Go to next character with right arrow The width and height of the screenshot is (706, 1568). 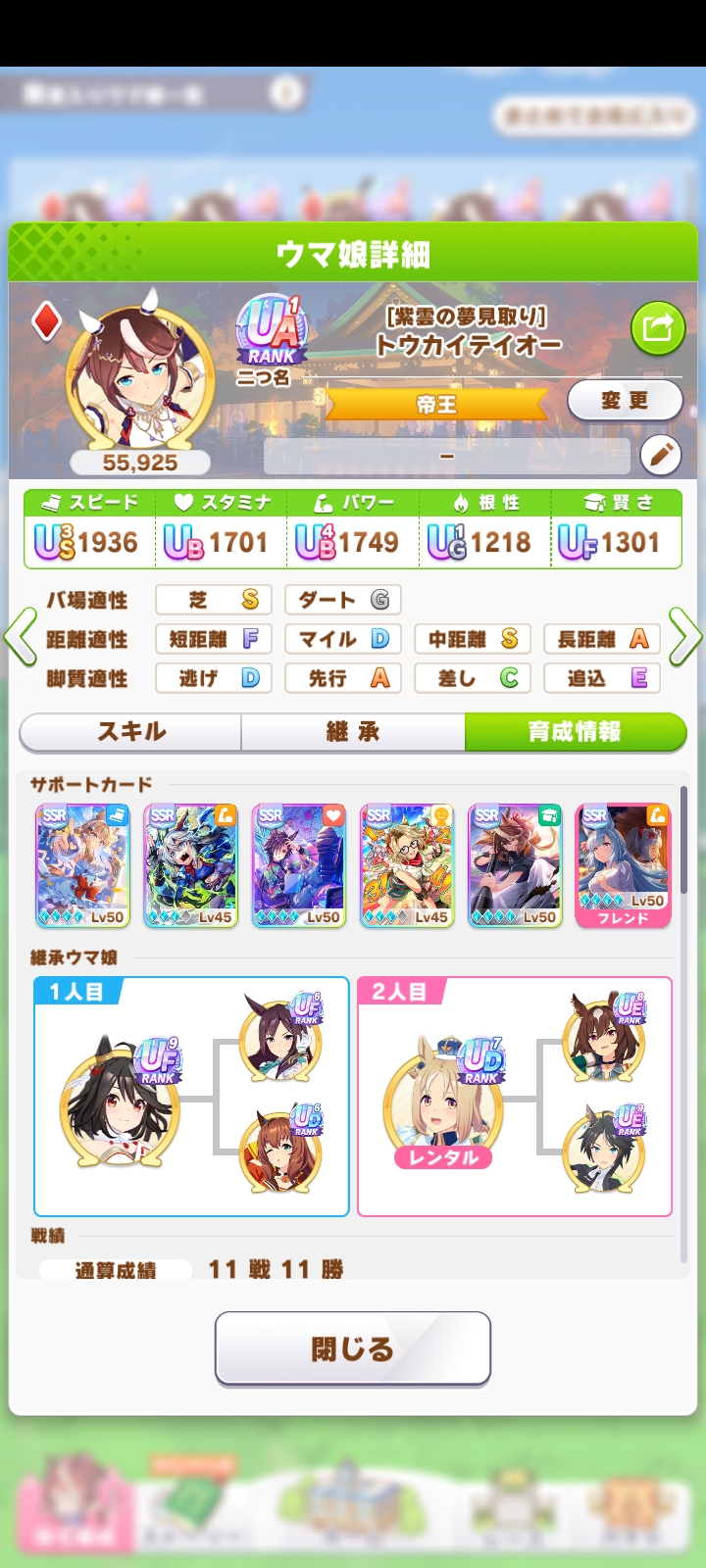[x=685, y=638]
